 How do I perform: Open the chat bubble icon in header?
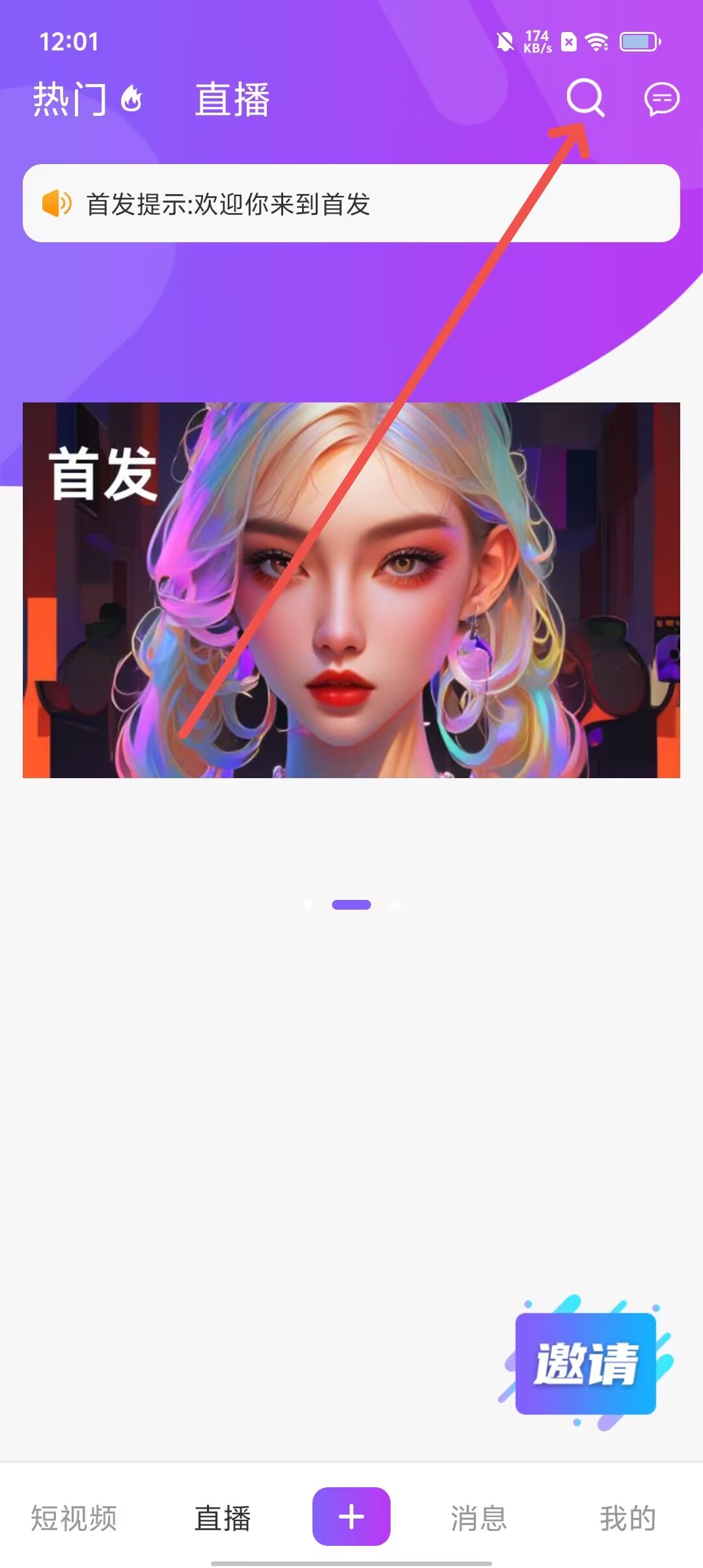[661, 99]
